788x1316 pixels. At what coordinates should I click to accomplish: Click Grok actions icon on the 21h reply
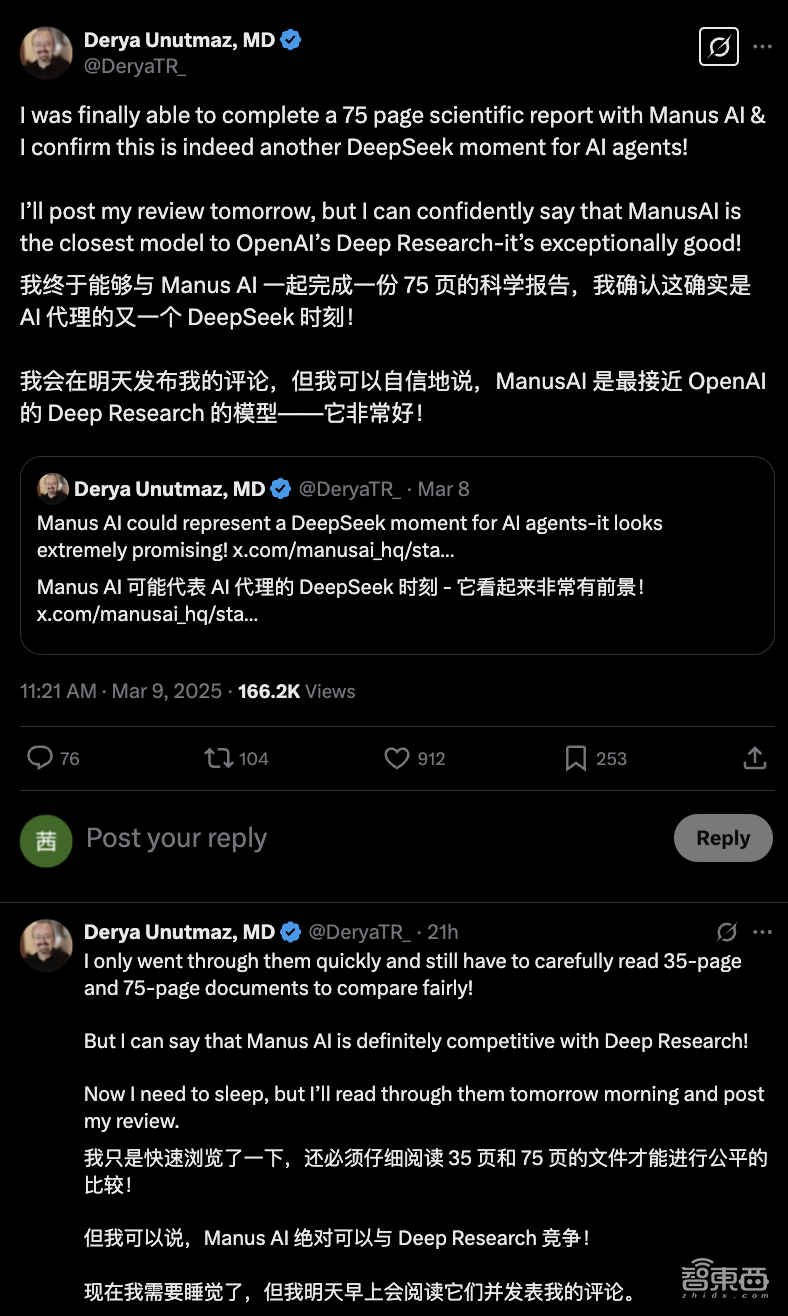pos(729,931)
